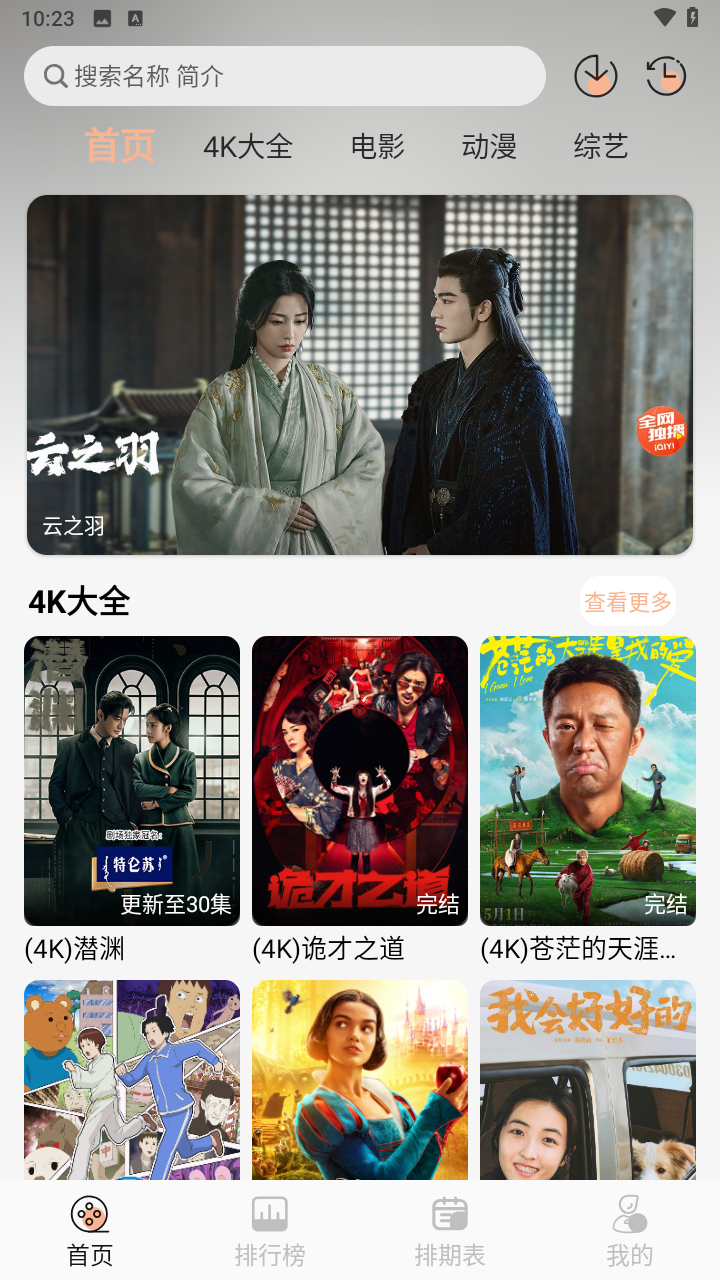Switch to the 4K大全 tab

(x=248, y=146)
